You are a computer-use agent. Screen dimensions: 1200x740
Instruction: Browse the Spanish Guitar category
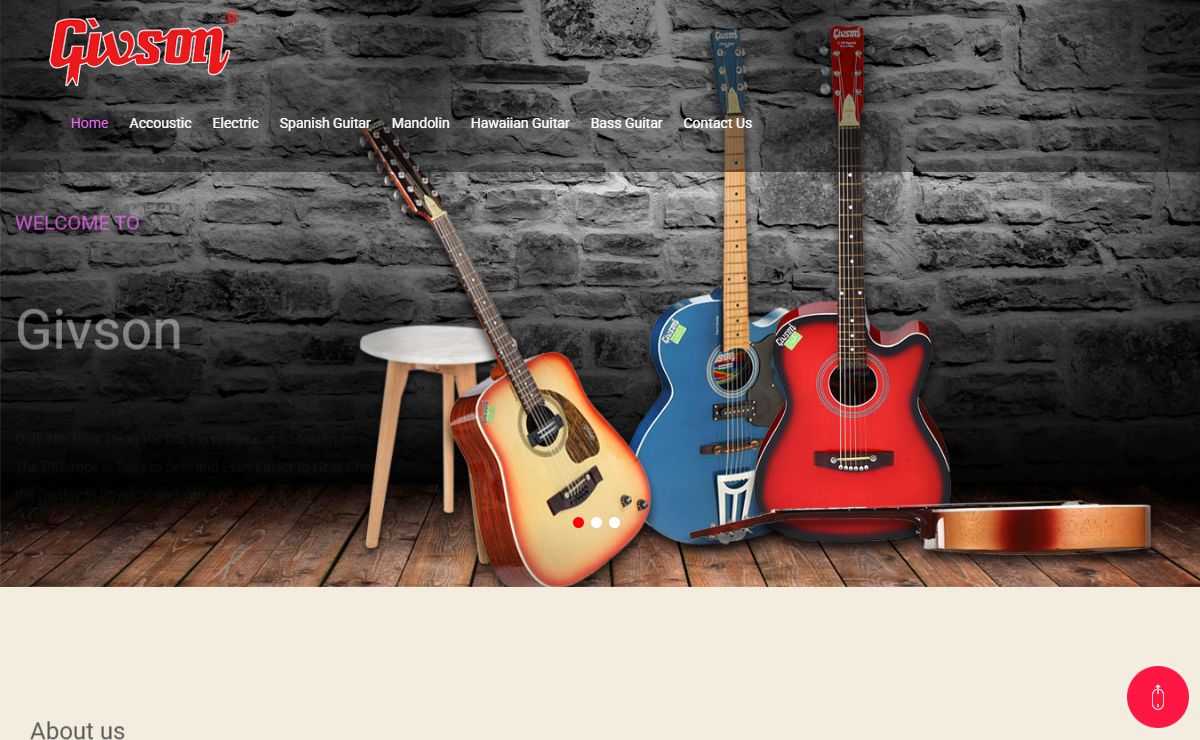(x=325, y=123)
